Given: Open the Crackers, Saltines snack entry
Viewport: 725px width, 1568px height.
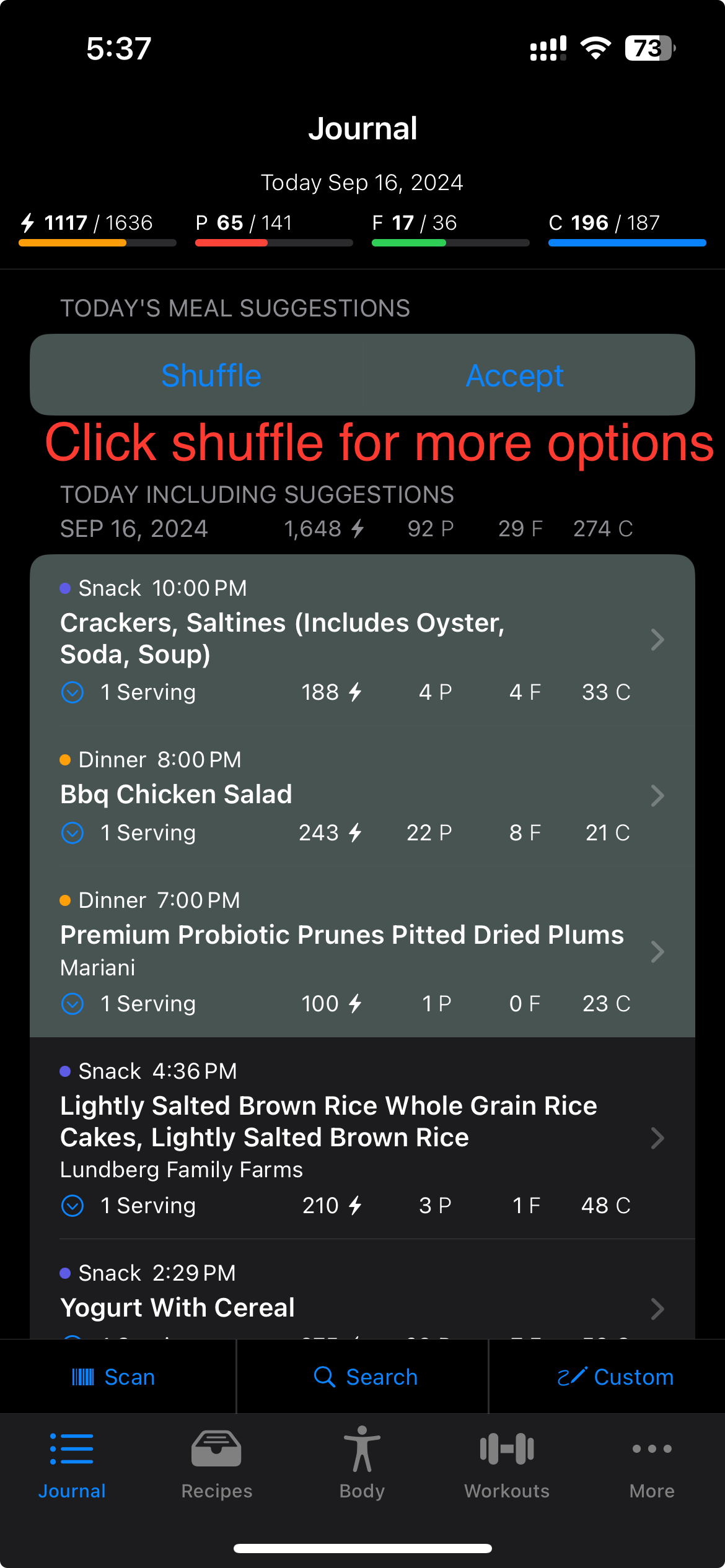Looking at the screenshot, I should click(362, 640).
